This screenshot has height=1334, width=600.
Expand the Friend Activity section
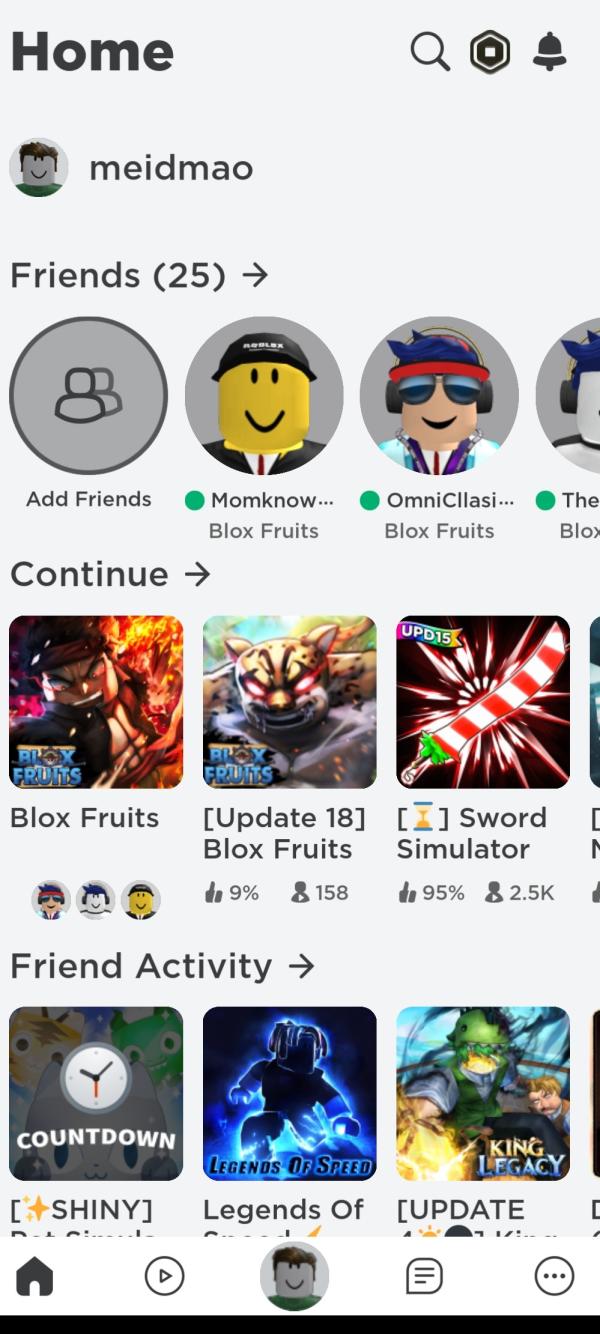pos(162,966)
